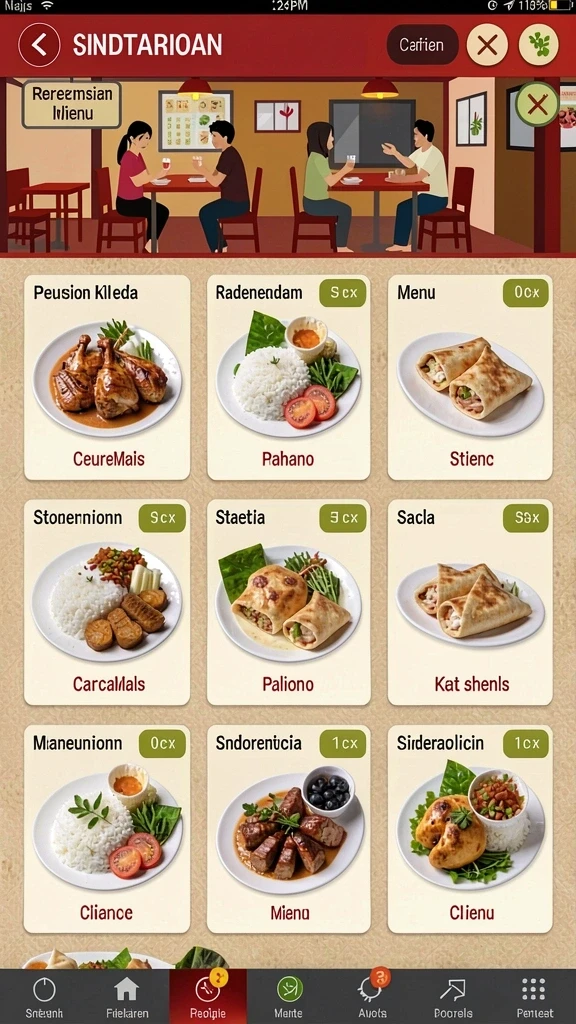Screen dimensions: 576x1024
Task: Switch to the Pentteat grid tab
Action: point(534,997)
